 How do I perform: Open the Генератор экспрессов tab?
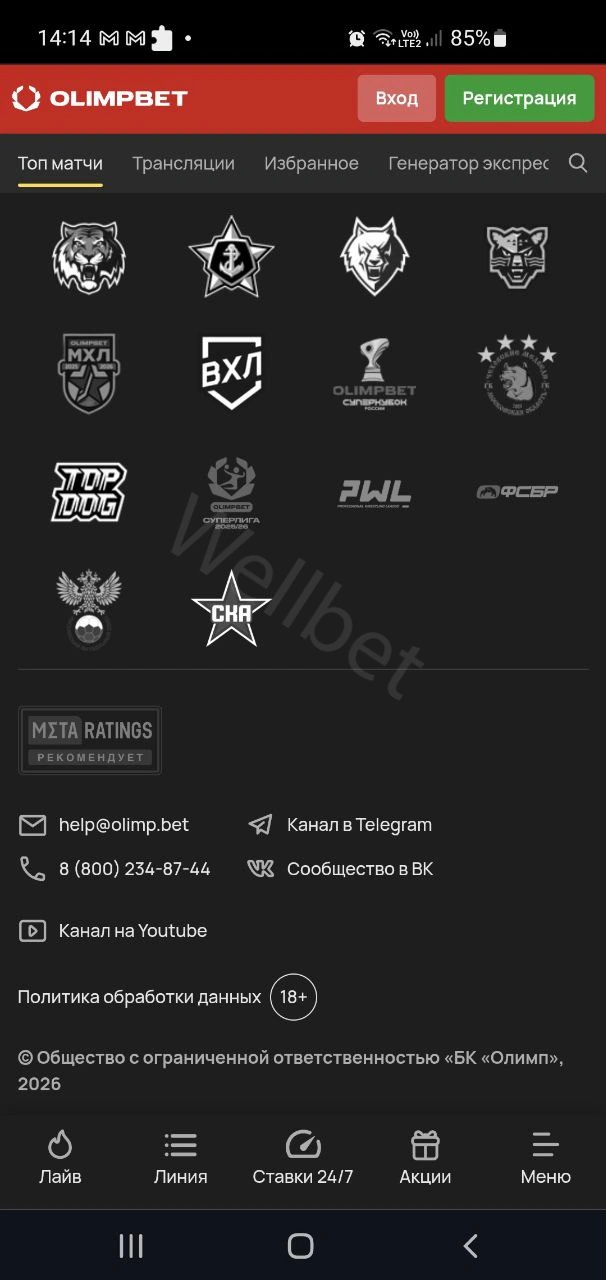[x=467, y=163]
